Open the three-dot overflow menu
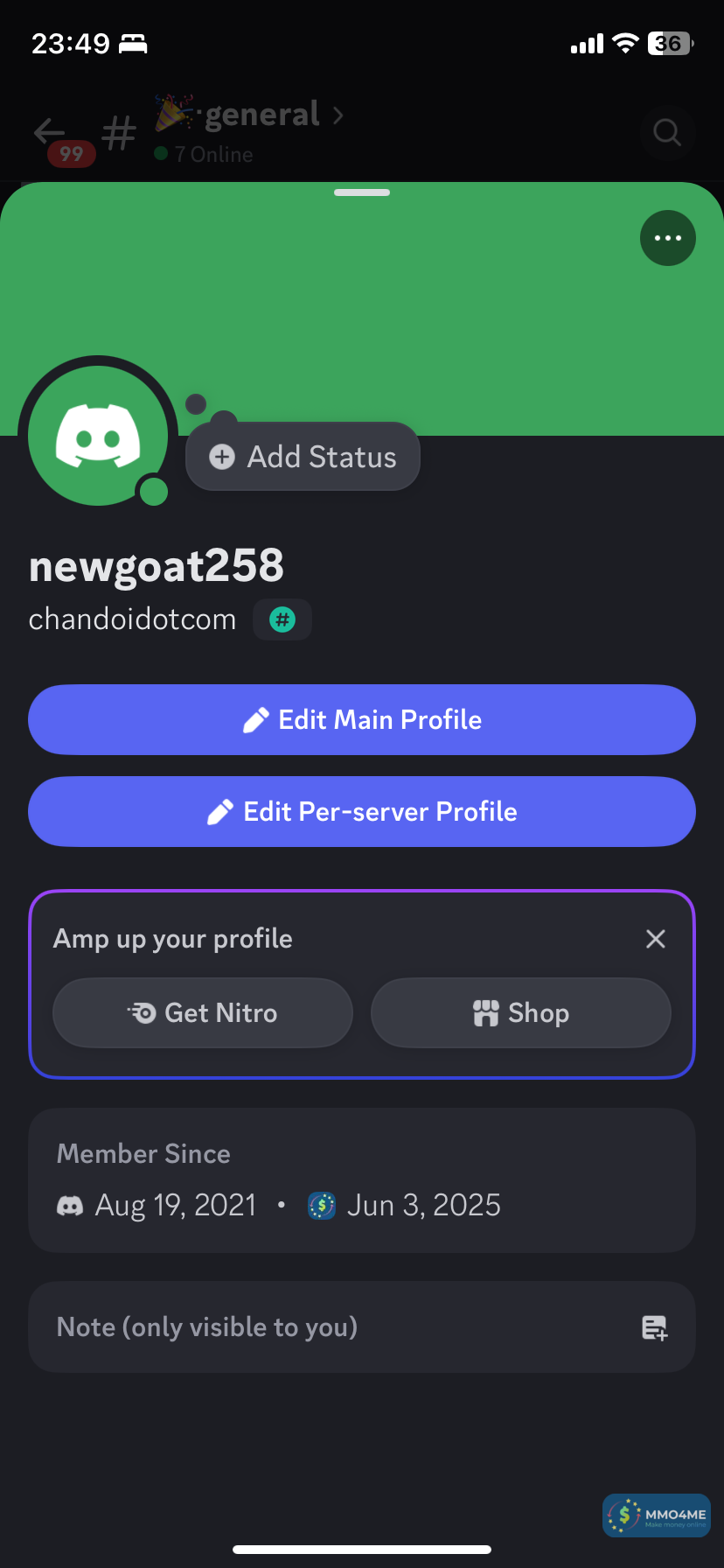Screen dimensions: 724x1568 coord(668,238)
